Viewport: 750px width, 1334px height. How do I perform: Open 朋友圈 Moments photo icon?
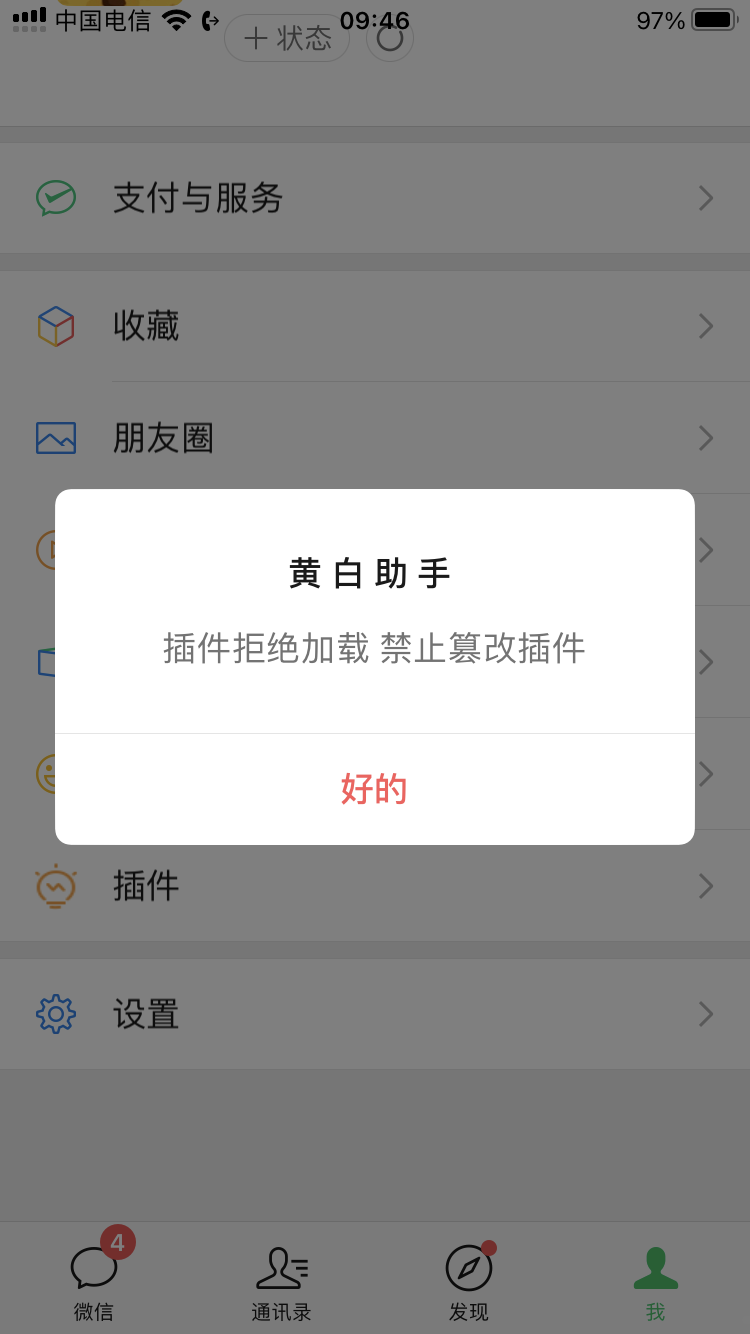click(x=55, y=438)
